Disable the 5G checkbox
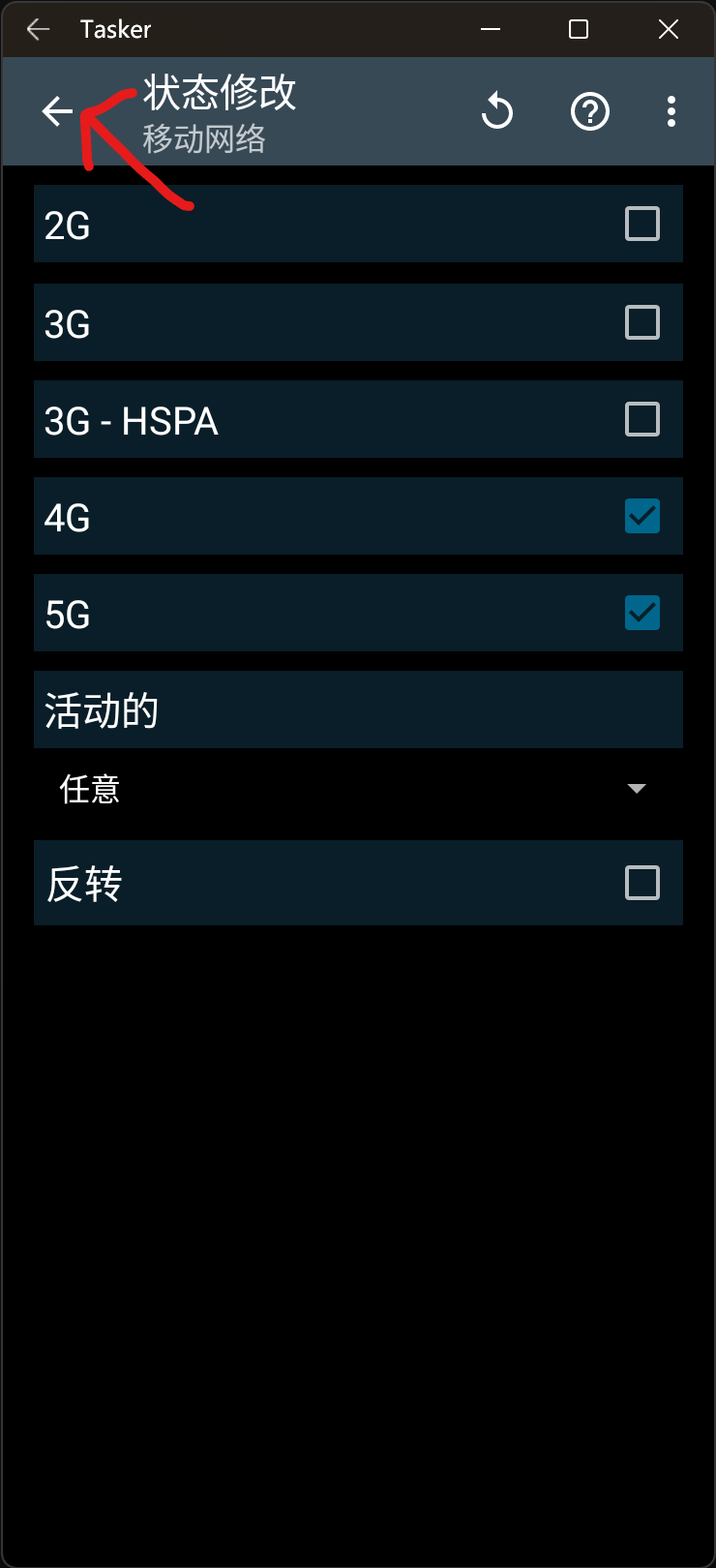Image resolution: width=716 pixels, height=1568 pixels. (x=641, y=613)
